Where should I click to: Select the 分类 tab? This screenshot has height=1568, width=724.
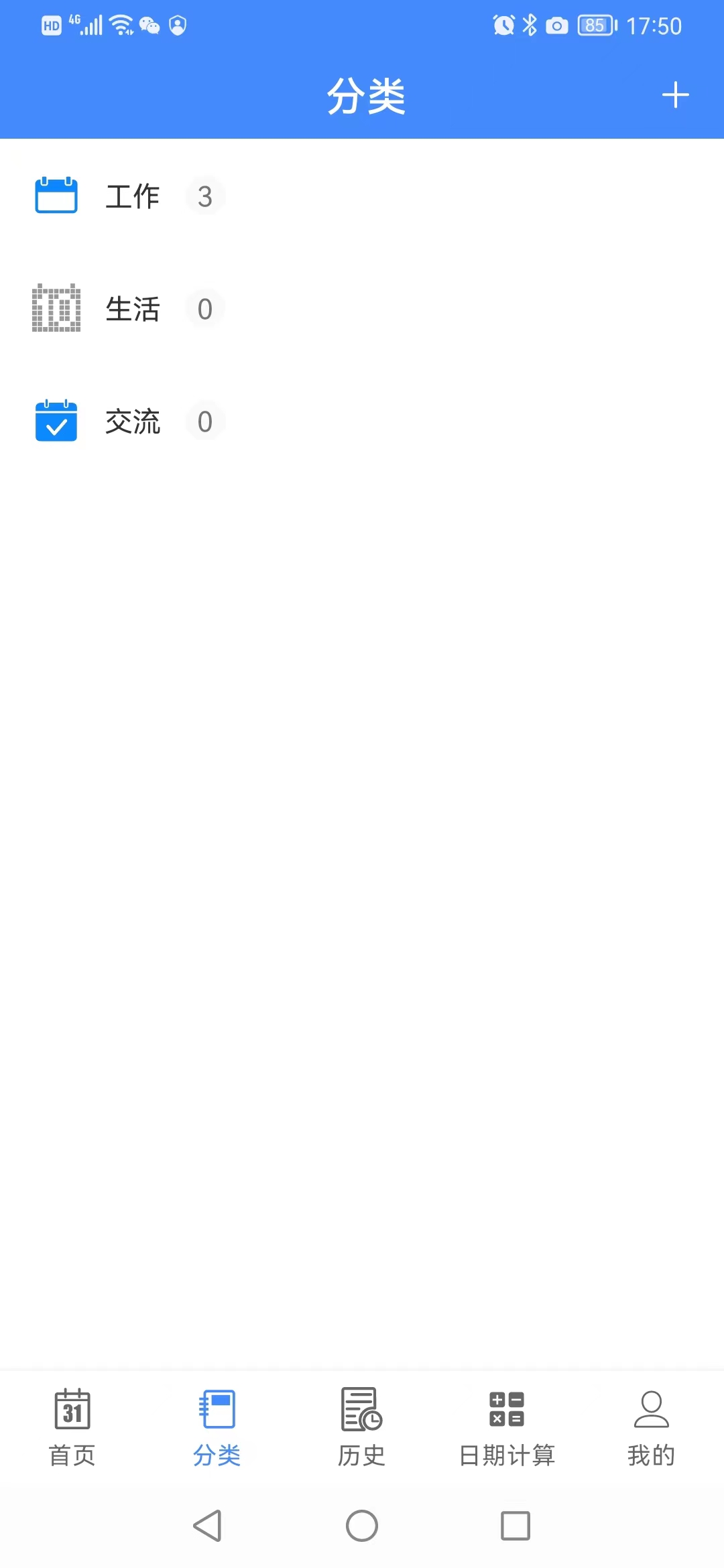click(x=217, y=1427)
